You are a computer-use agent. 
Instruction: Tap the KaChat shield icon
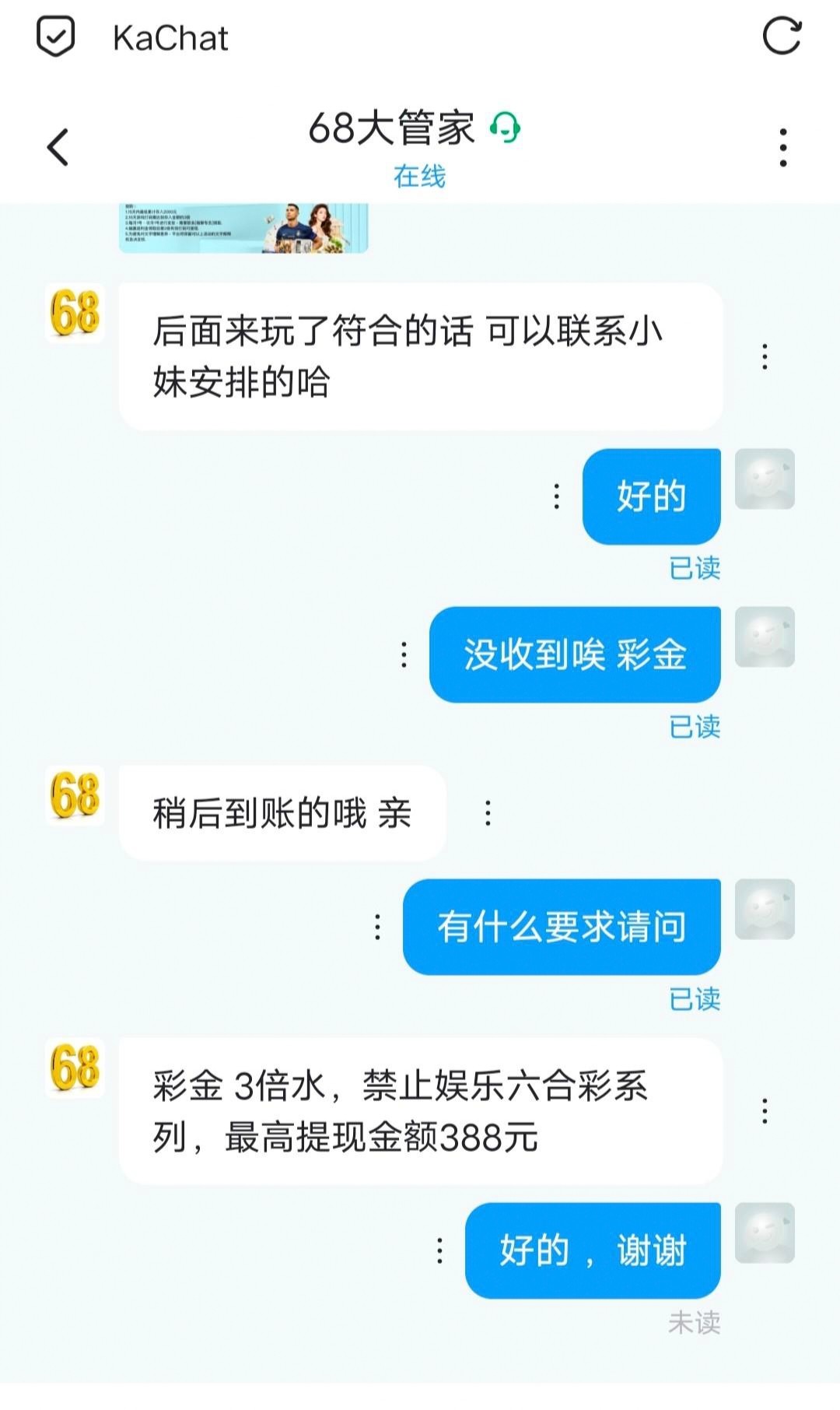click(56, 37)
